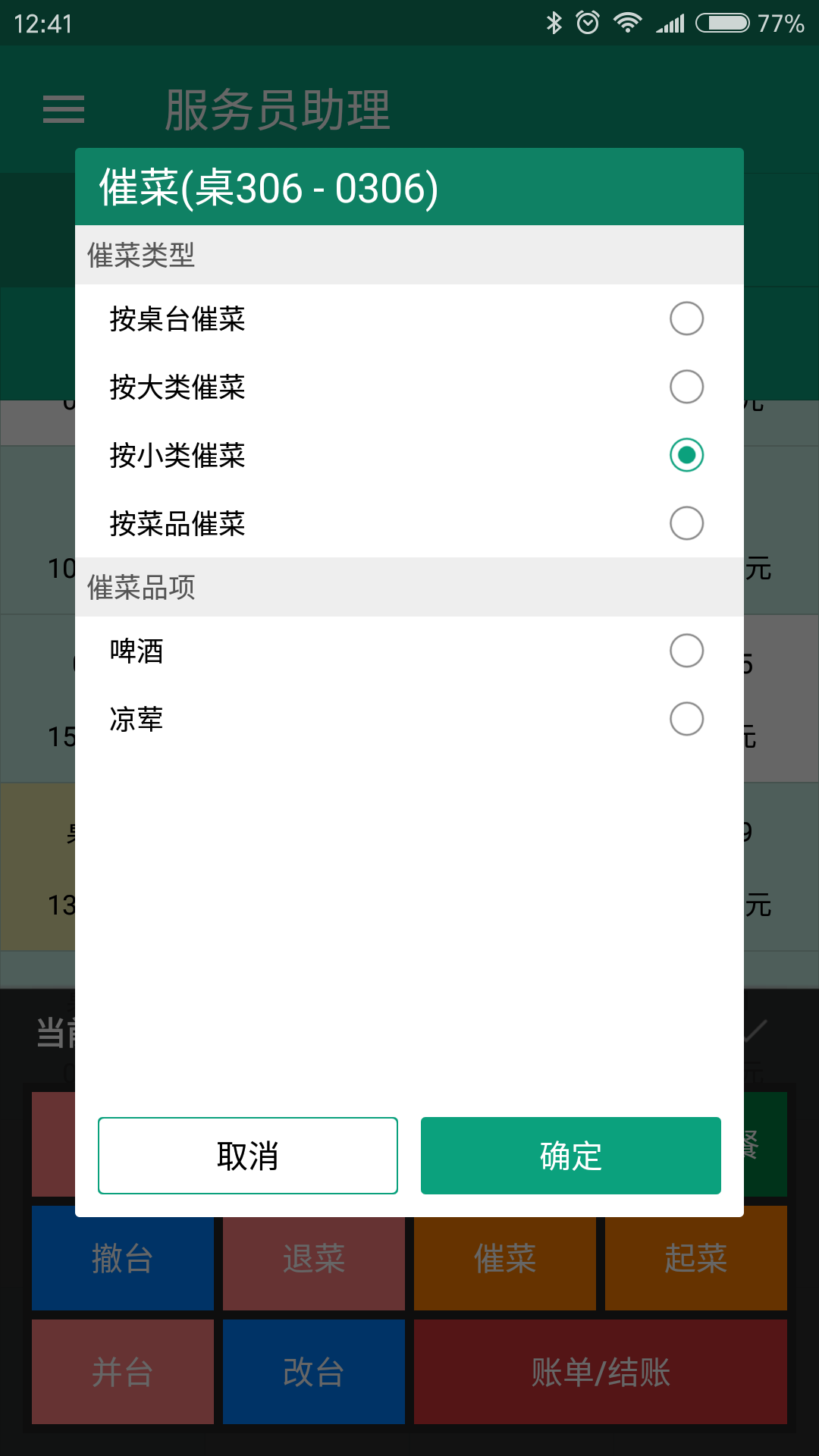Confirm with the 确定 button
Image resolution: width=819 pixels, height=1456 pixels.
pyautogui.click(x=571, y=1156)
